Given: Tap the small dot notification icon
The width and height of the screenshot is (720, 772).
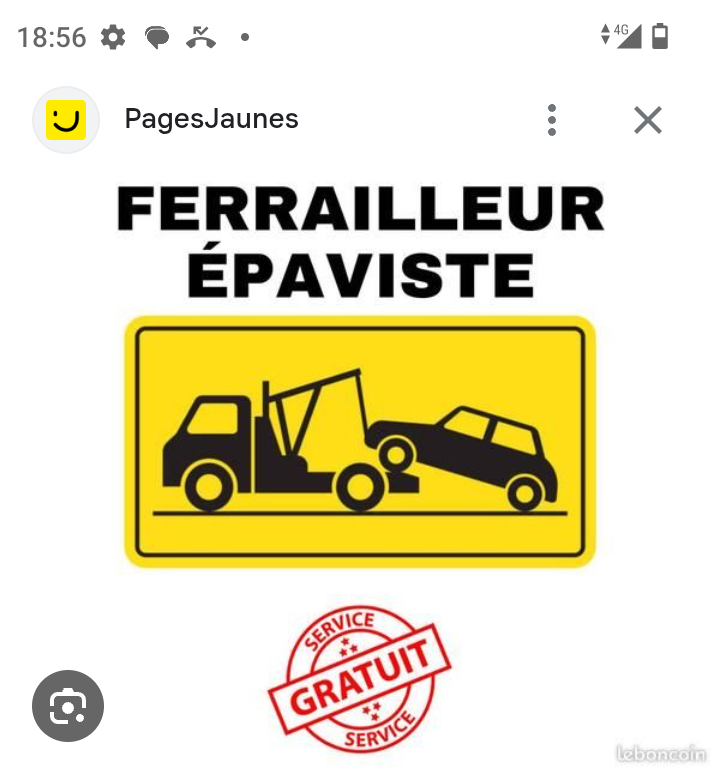Looking at the screenshot, I should pos(243,39).
